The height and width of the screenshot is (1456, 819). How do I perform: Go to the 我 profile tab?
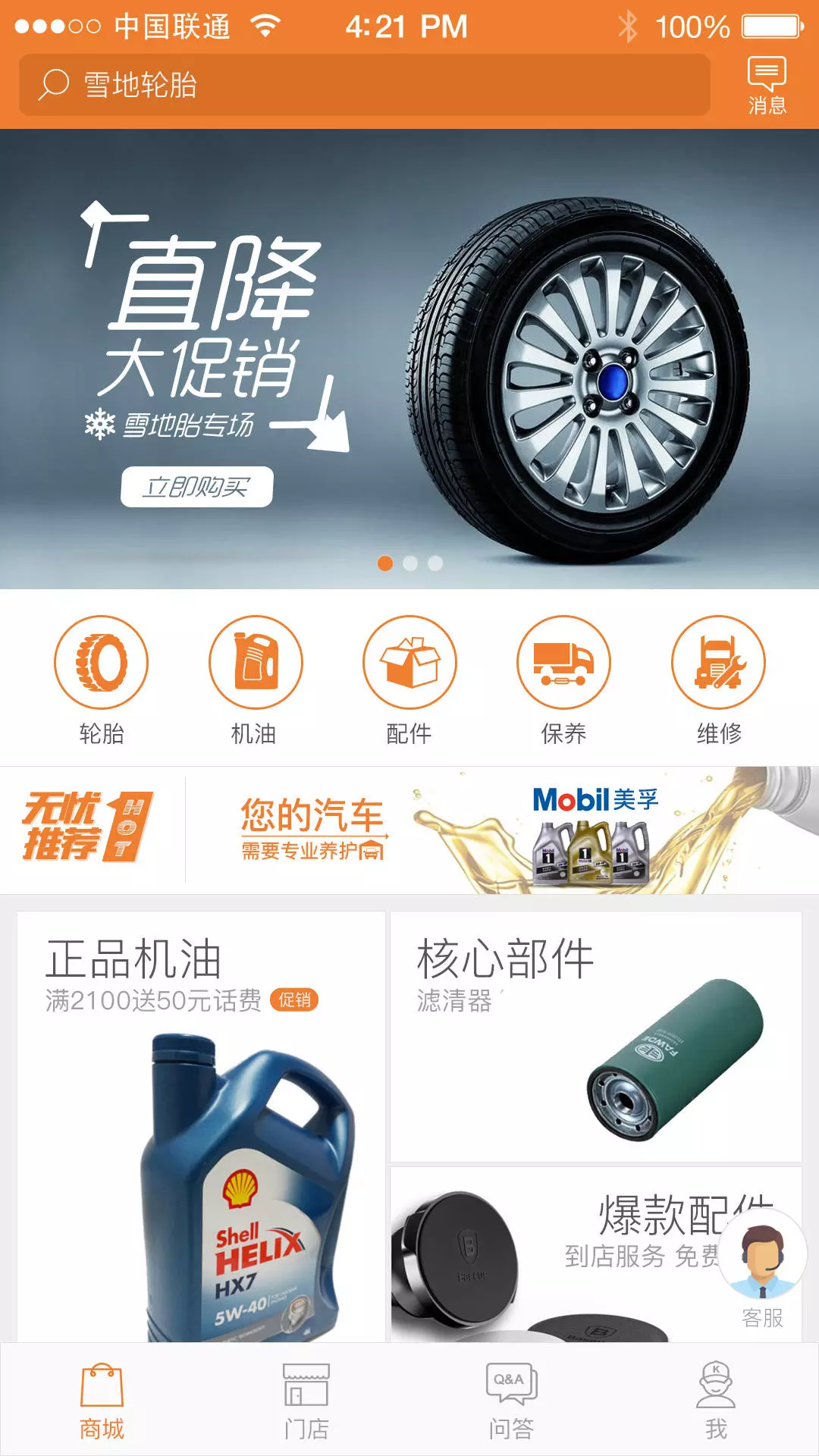(716, 1400)
